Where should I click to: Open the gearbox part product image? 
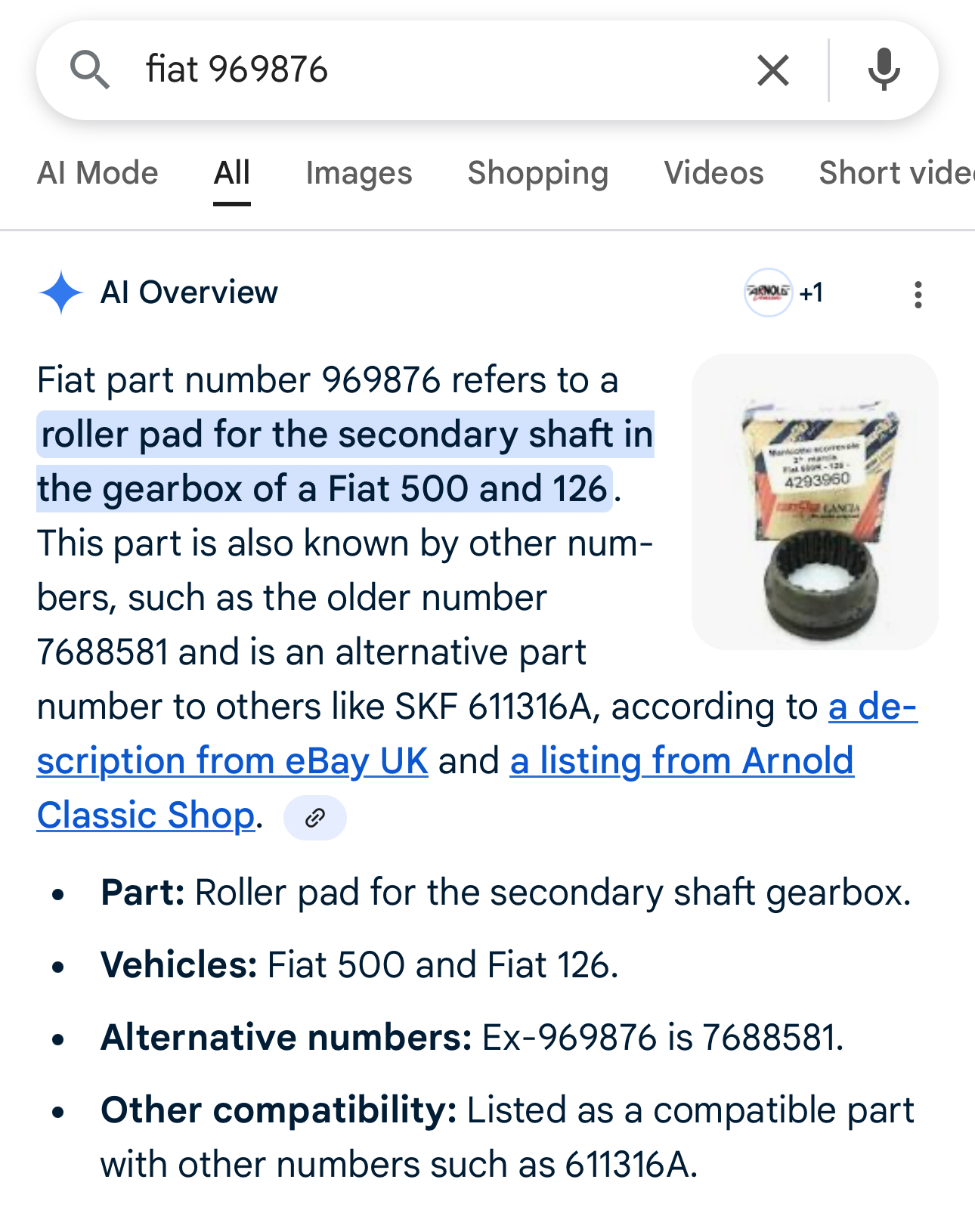point(815,502)
